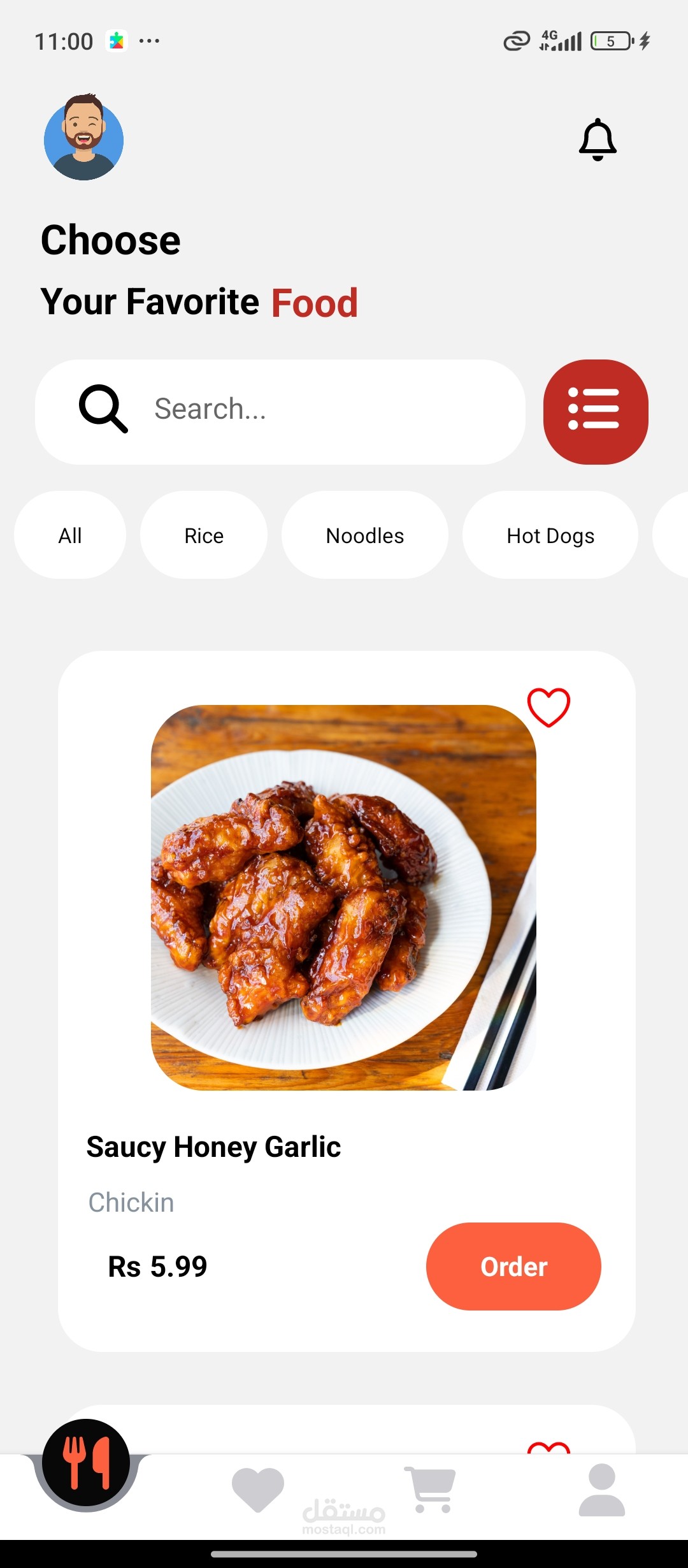The width and height of the screenshot is (688, 1568).
Task: Switch to the profile tab
Action: 601,1489
